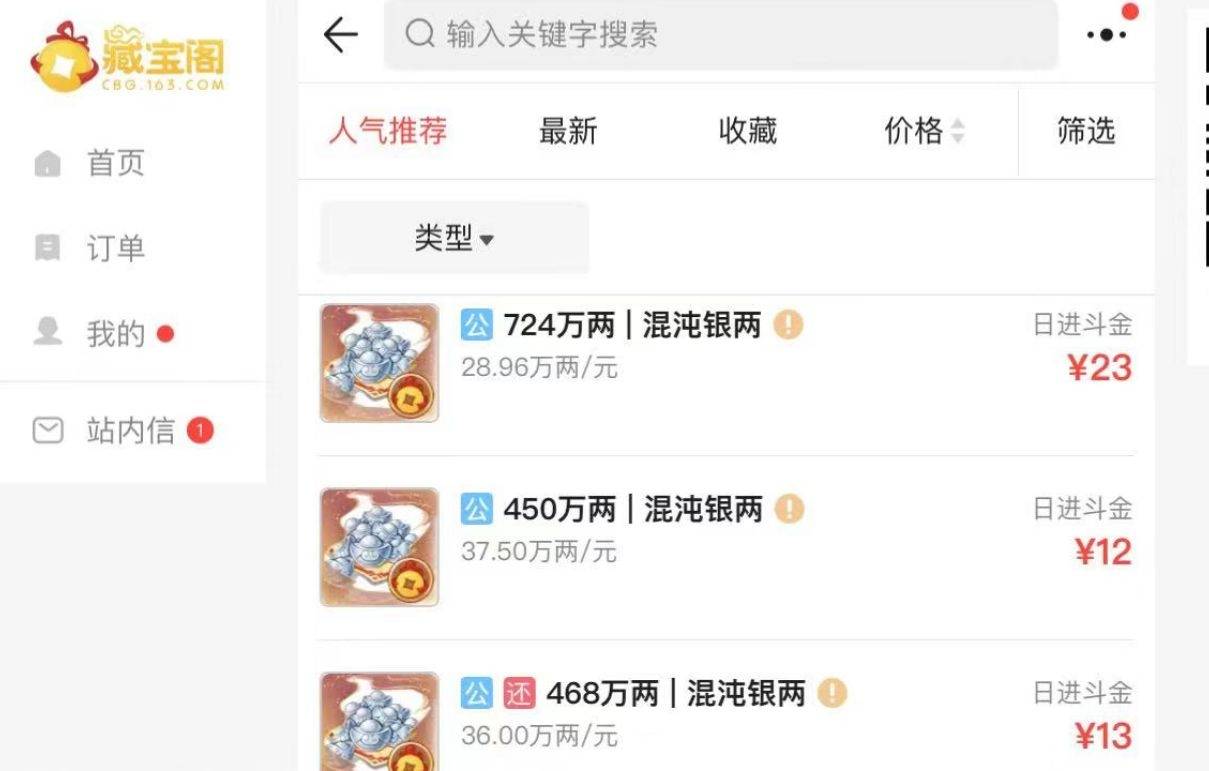
Task: Expand the 类型 dropdown
Action: [454, 238]
